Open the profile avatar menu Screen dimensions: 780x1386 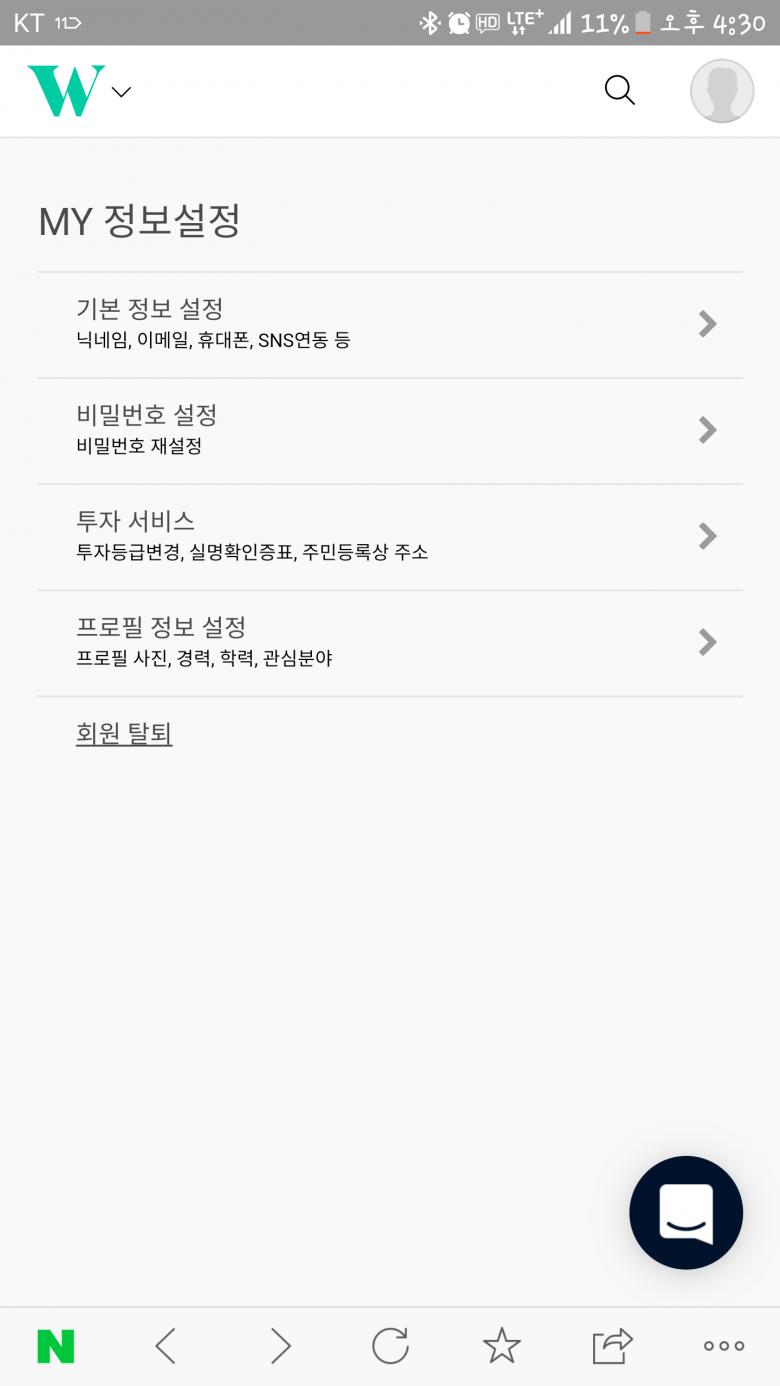pos(721,91)
